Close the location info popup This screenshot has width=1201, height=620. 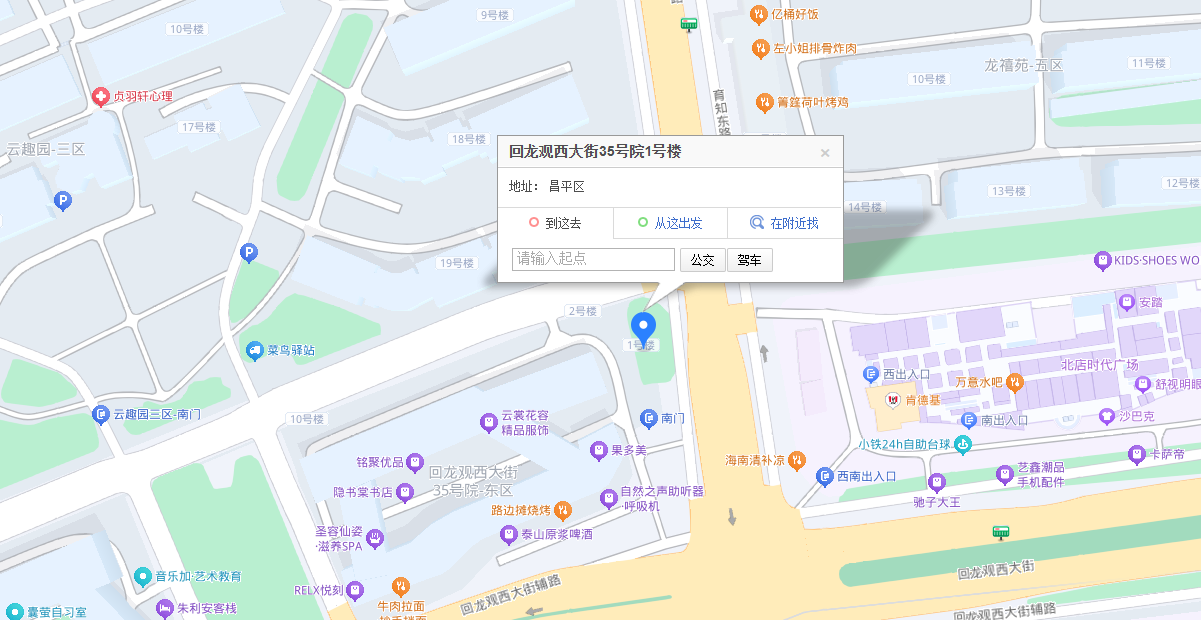[x=825, y=153]
